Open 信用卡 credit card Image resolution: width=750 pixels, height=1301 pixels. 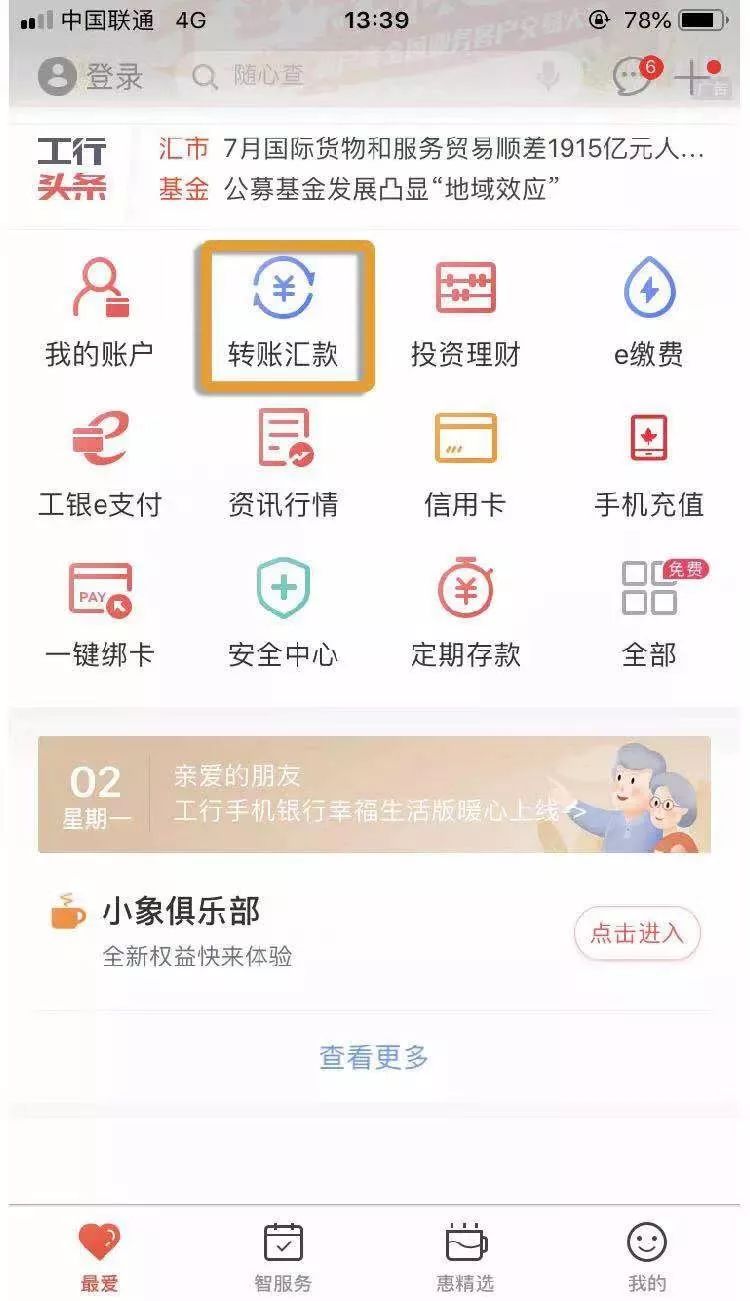[x=466, y=462]
